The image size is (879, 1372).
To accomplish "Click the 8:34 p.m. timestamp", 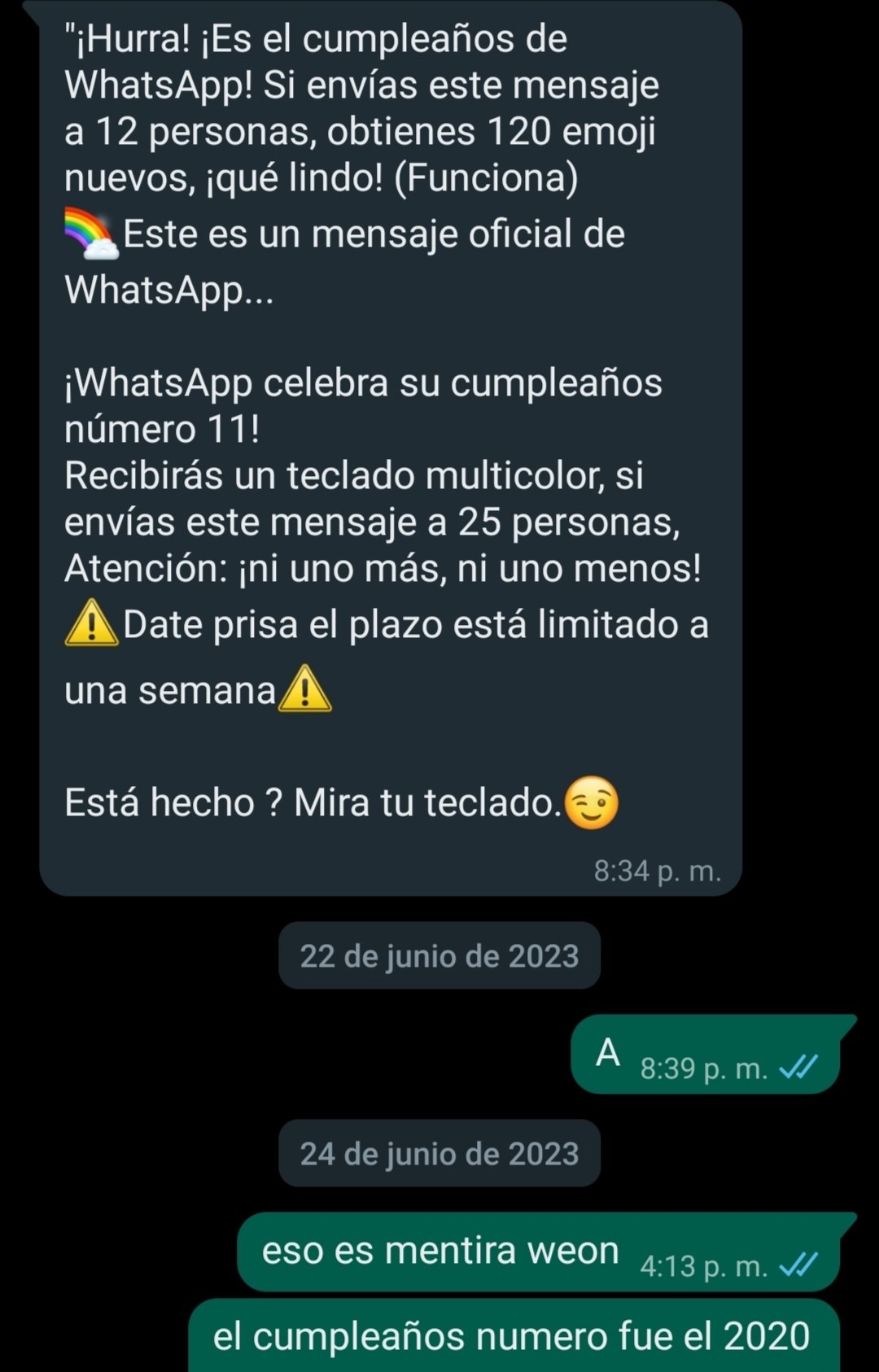I will [x=658, y=870].
